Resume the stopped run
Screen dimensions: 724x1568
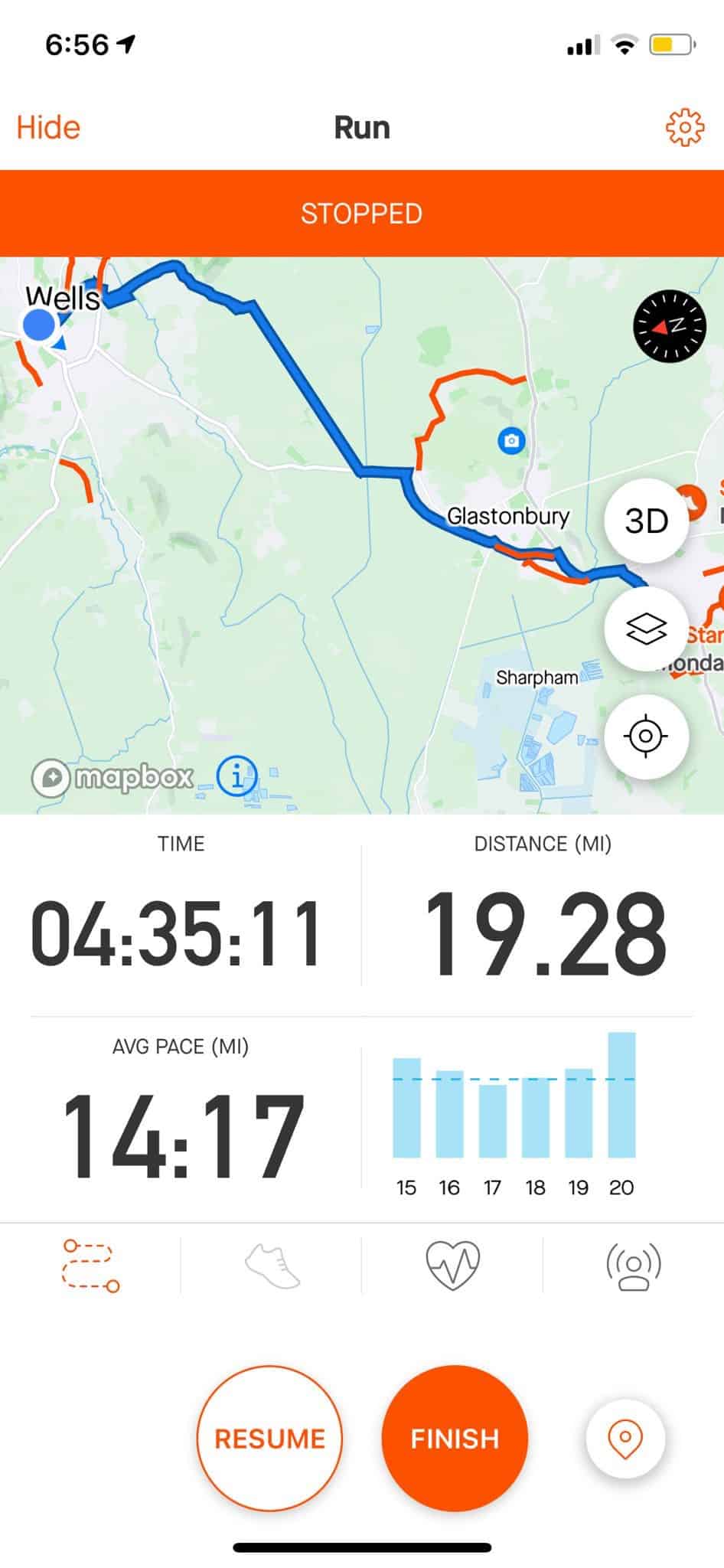[x=269, y=1438]
